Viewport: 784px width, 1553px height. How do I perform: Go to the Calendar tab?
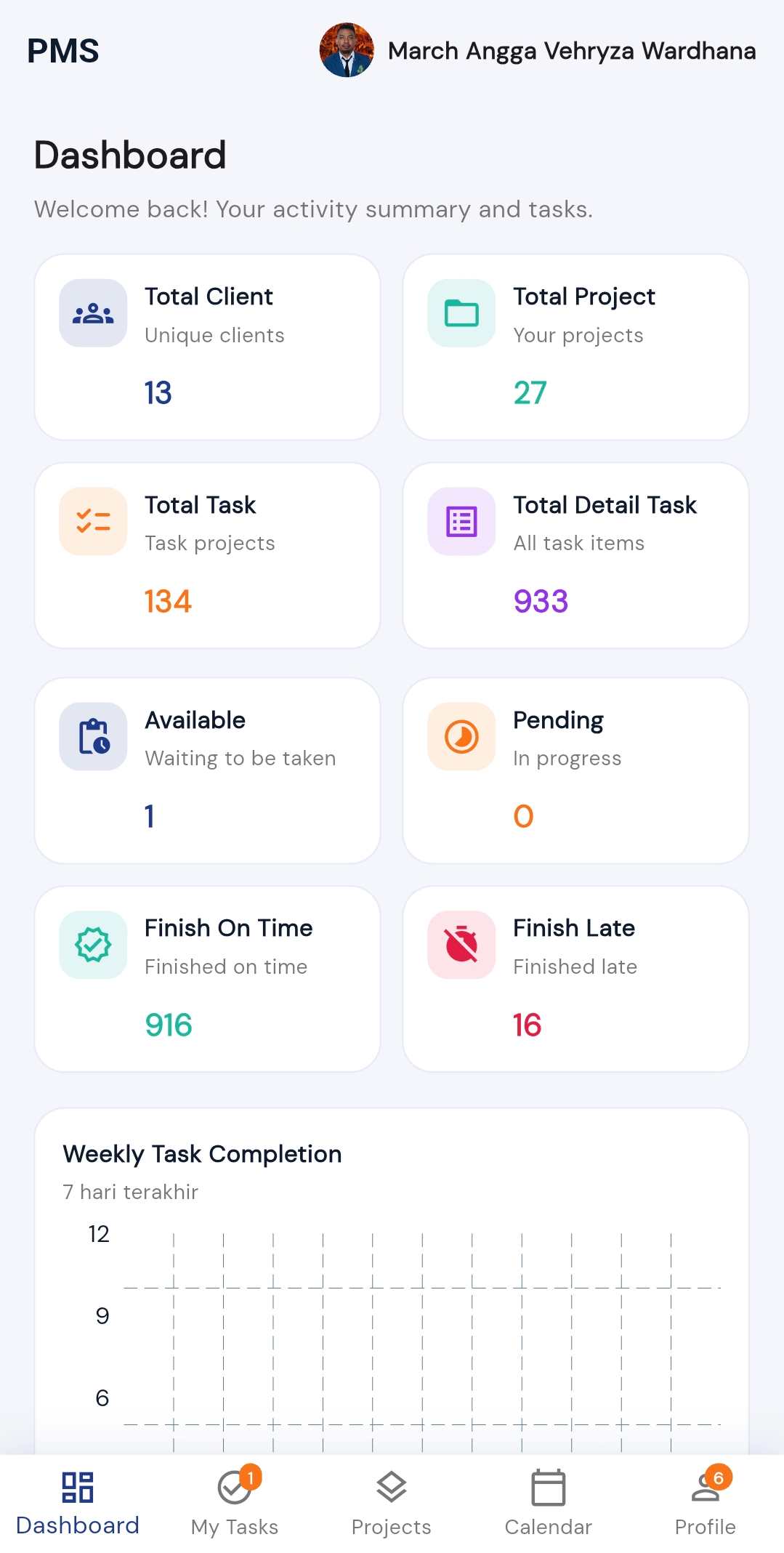coord(548,1503)
